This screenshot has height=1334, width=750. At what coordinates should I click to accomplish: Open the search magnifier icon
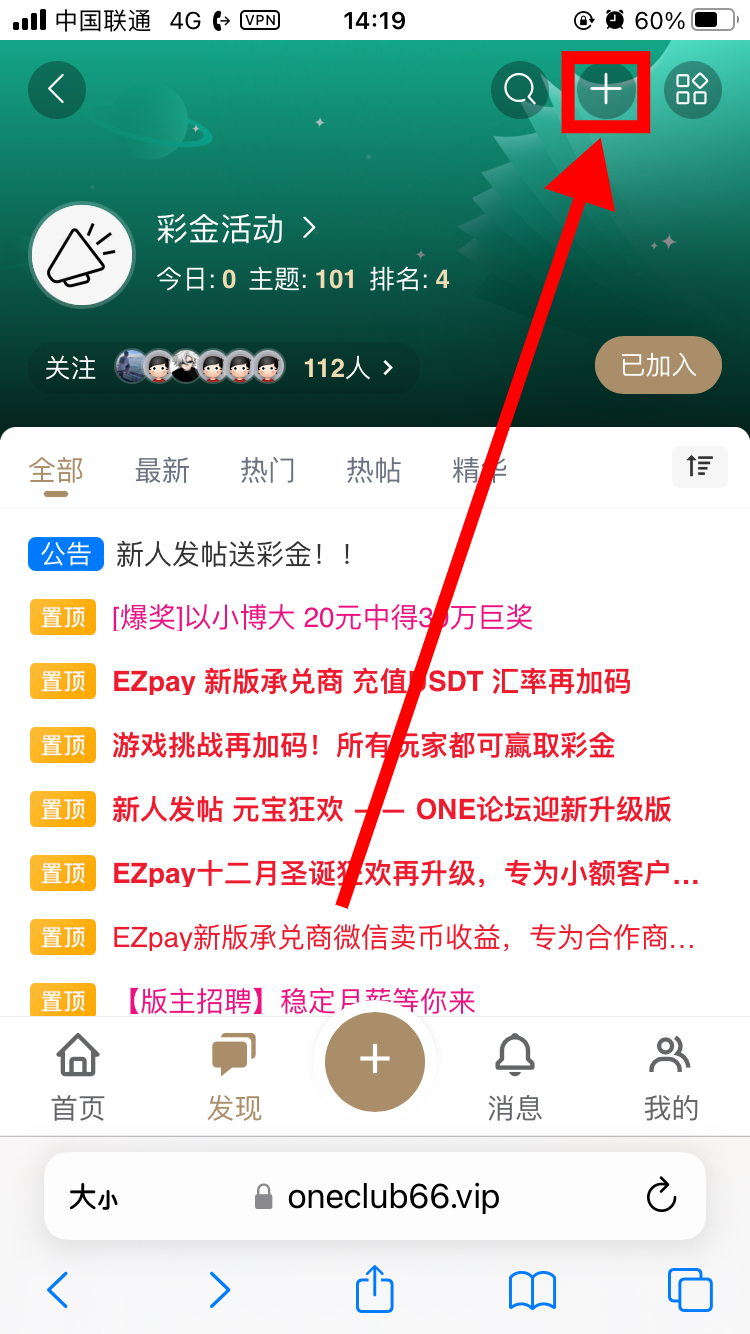[x=519, y=90]
